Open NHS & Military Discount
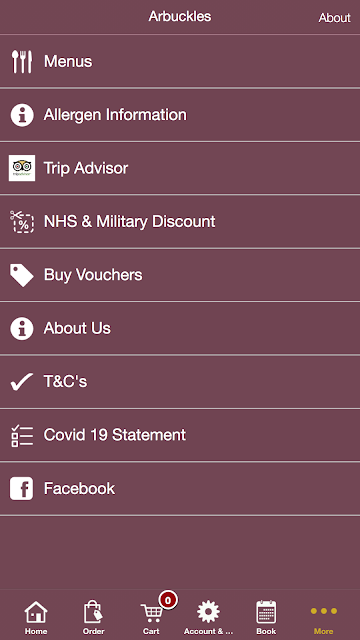This screenshot has width=360, height=640. tap(180, 222)
